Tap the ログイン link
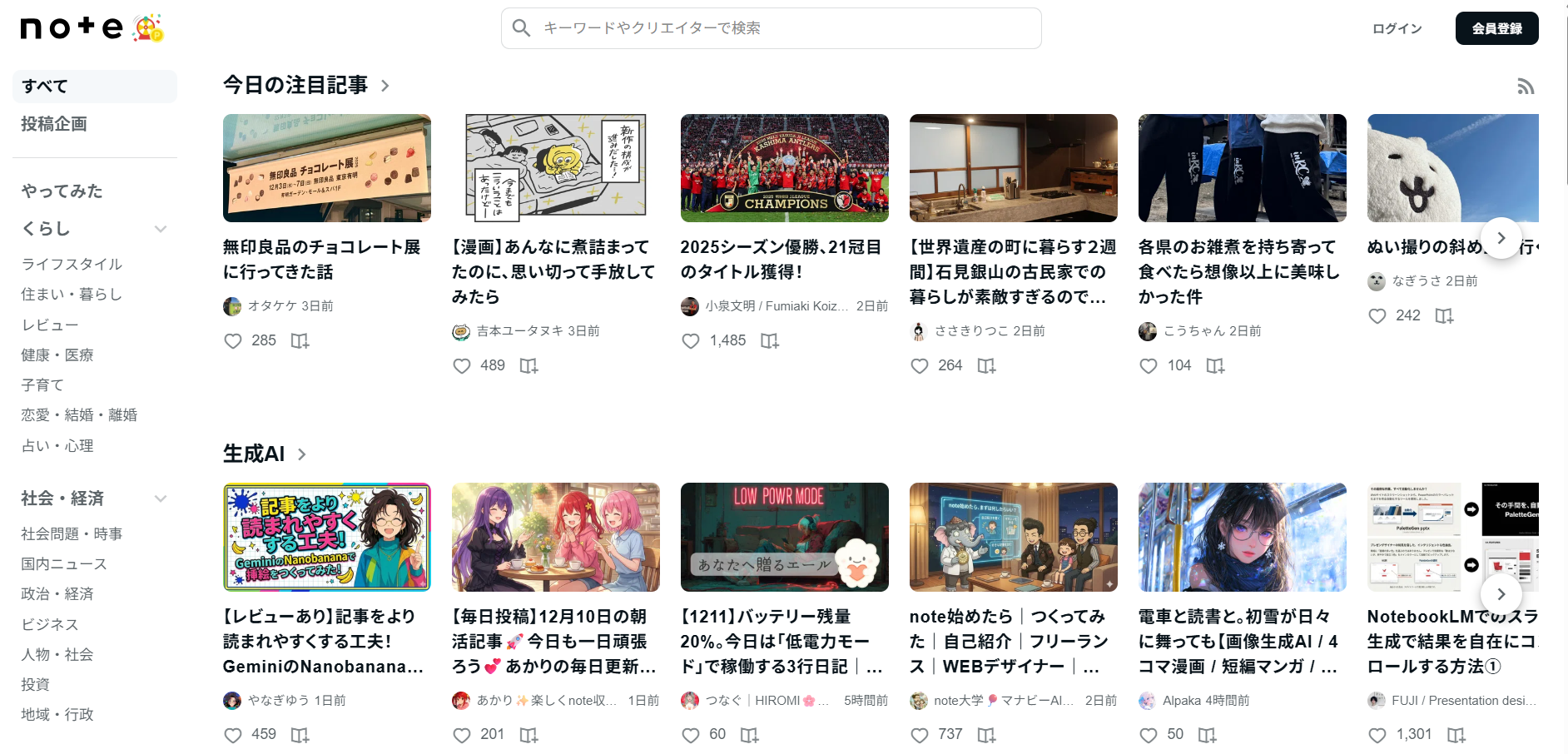Viewport: 1568px width, 754px height. coord(1397,28)
